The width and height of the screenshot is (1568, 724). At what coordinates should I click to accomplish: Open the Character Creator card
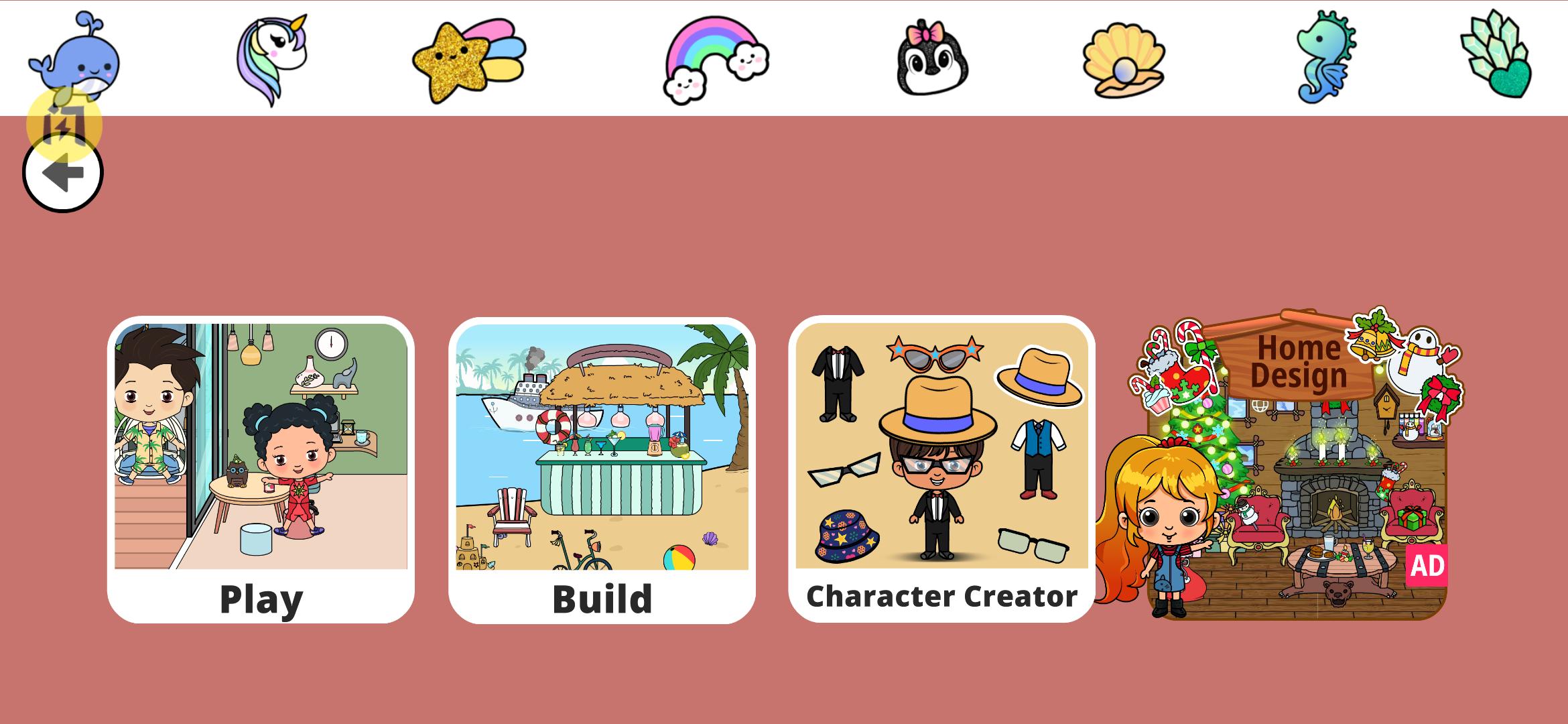(x=941, y=469)
